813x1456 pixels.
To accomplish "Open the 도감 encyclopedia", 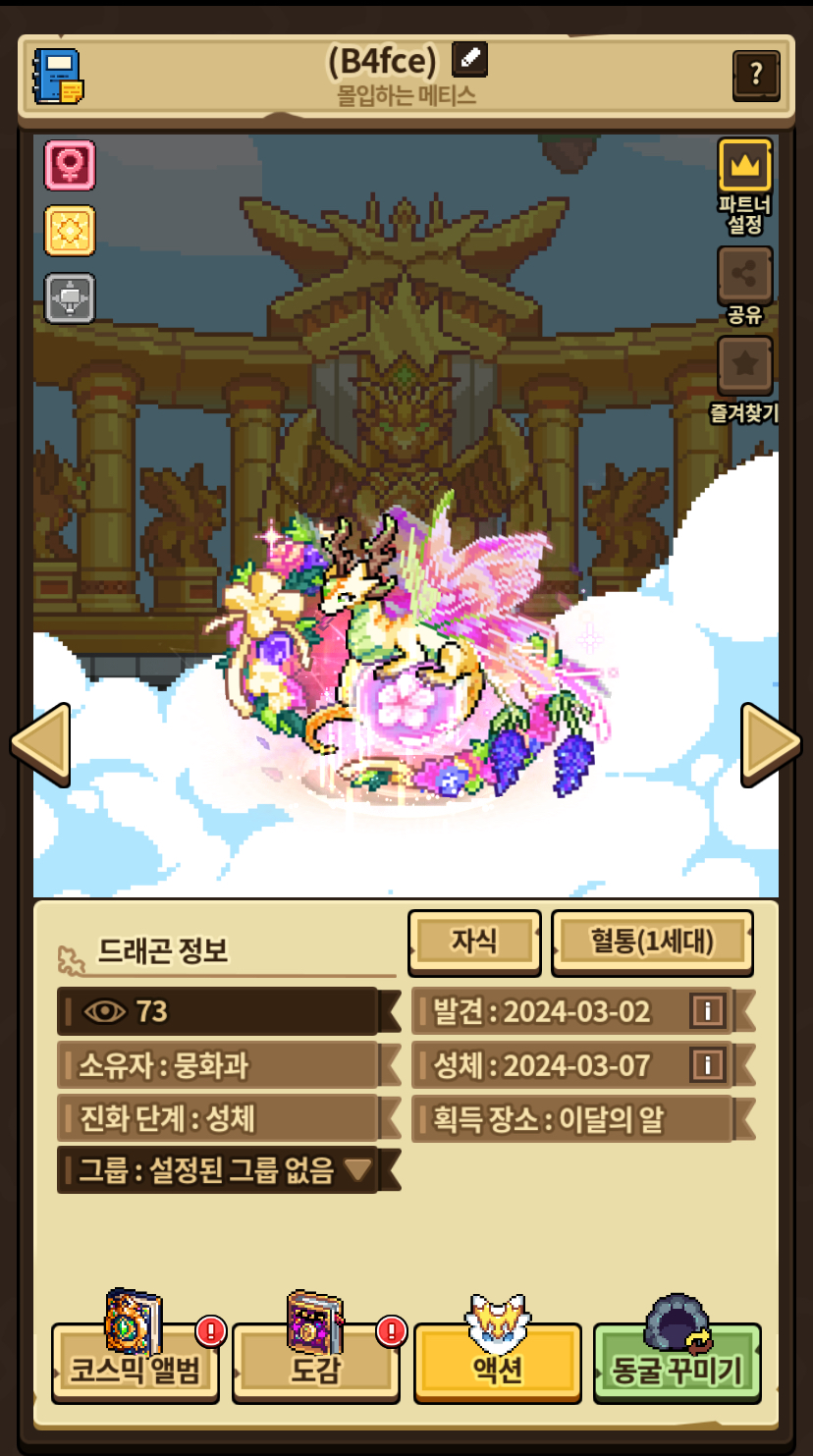I will coord(315,1369).
